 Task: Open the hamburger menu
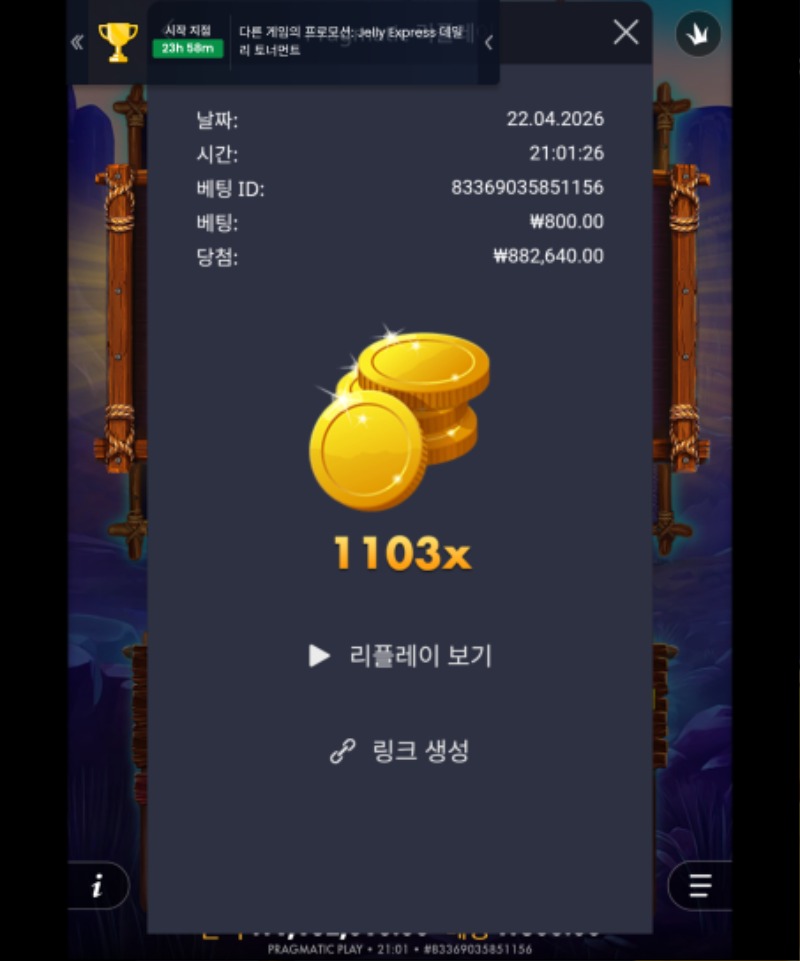(x=699, y=885)
